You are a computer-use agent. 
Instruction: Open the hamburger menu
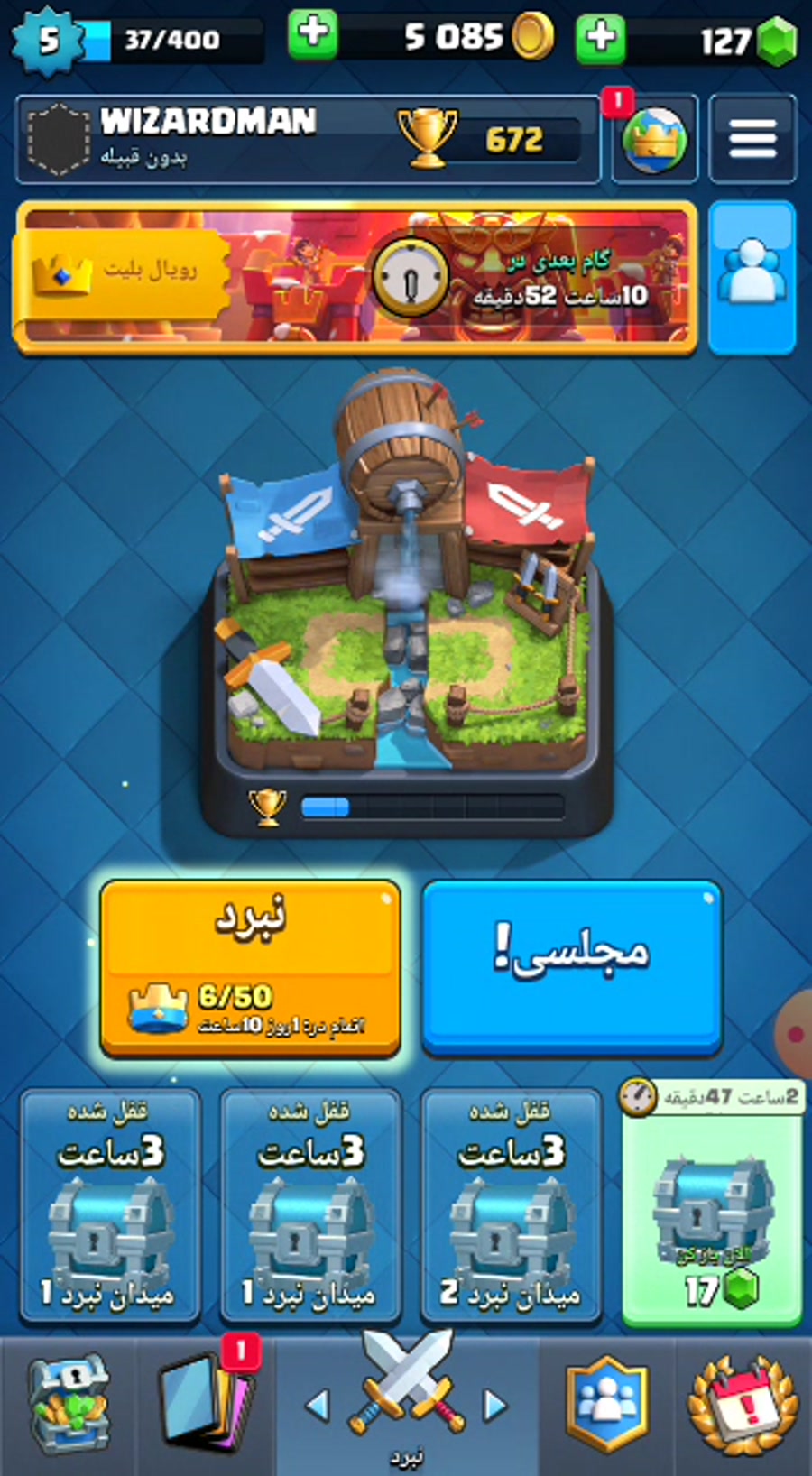coord(752,136)
